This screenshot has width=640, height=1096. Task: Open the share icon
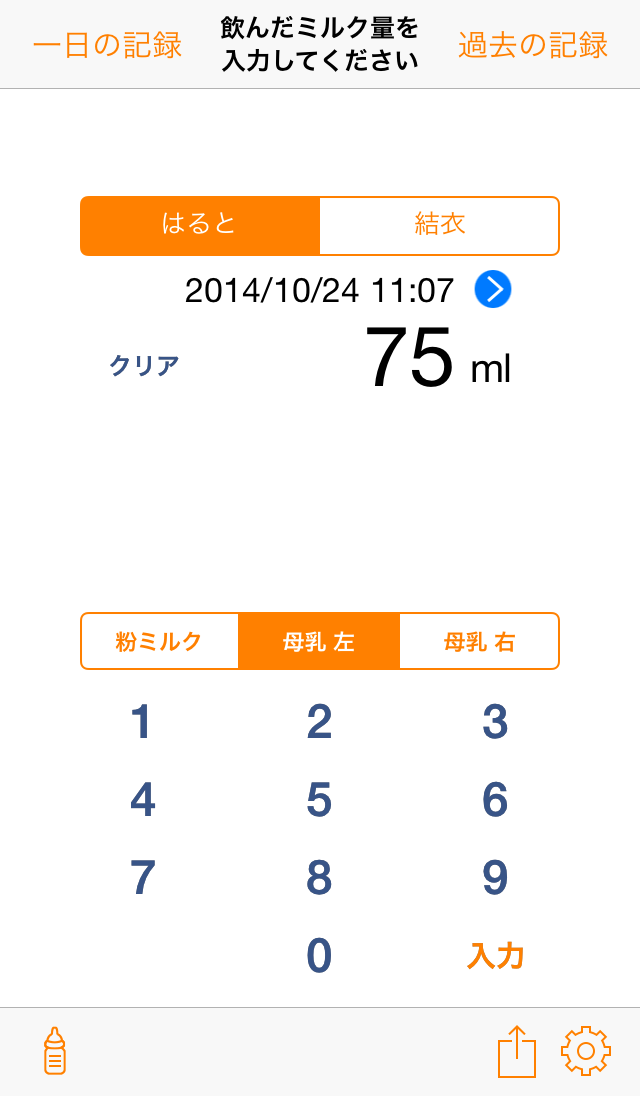(517, 1051)
